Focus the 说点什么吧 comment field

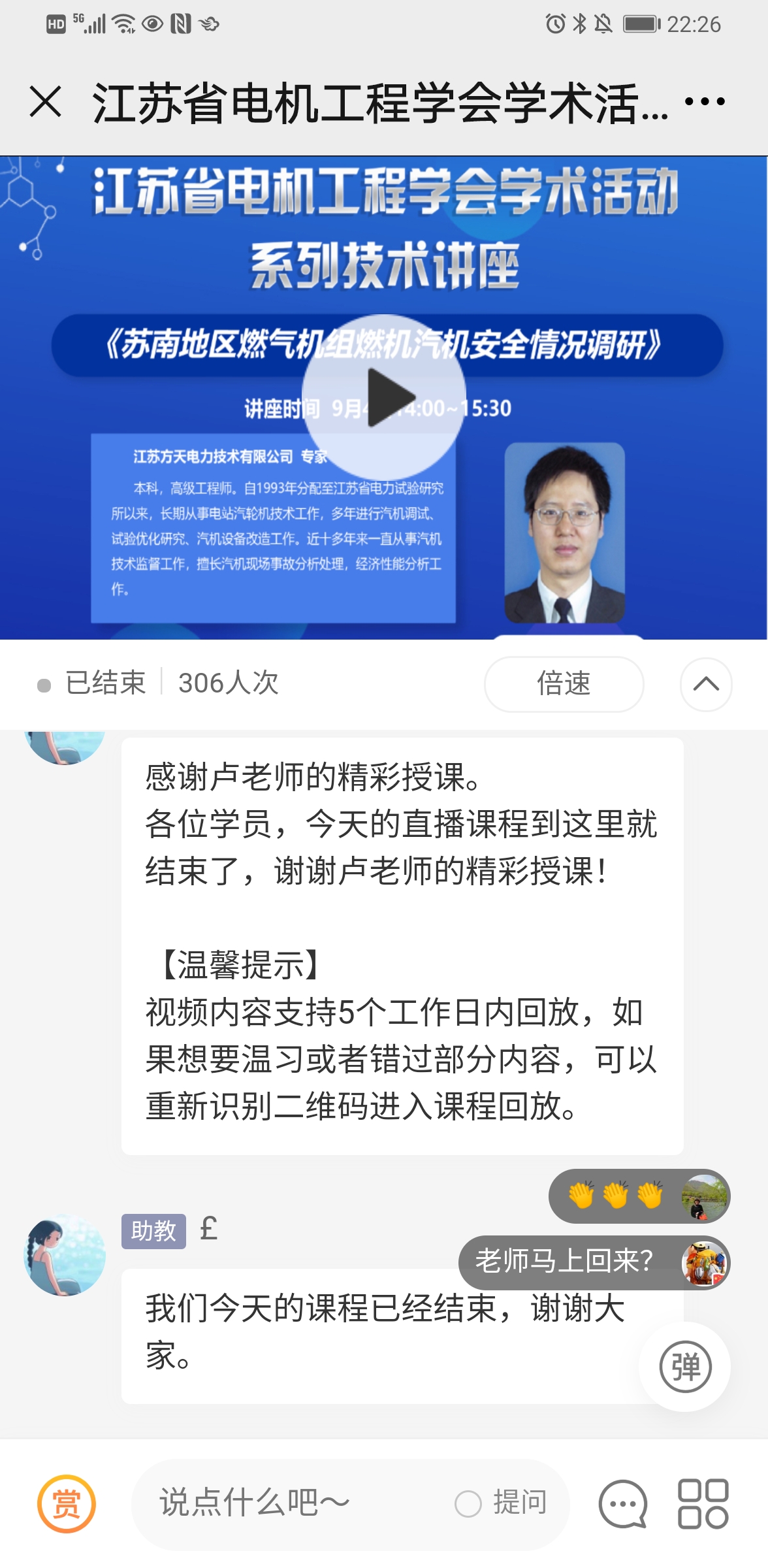[x=287, y=1503]
